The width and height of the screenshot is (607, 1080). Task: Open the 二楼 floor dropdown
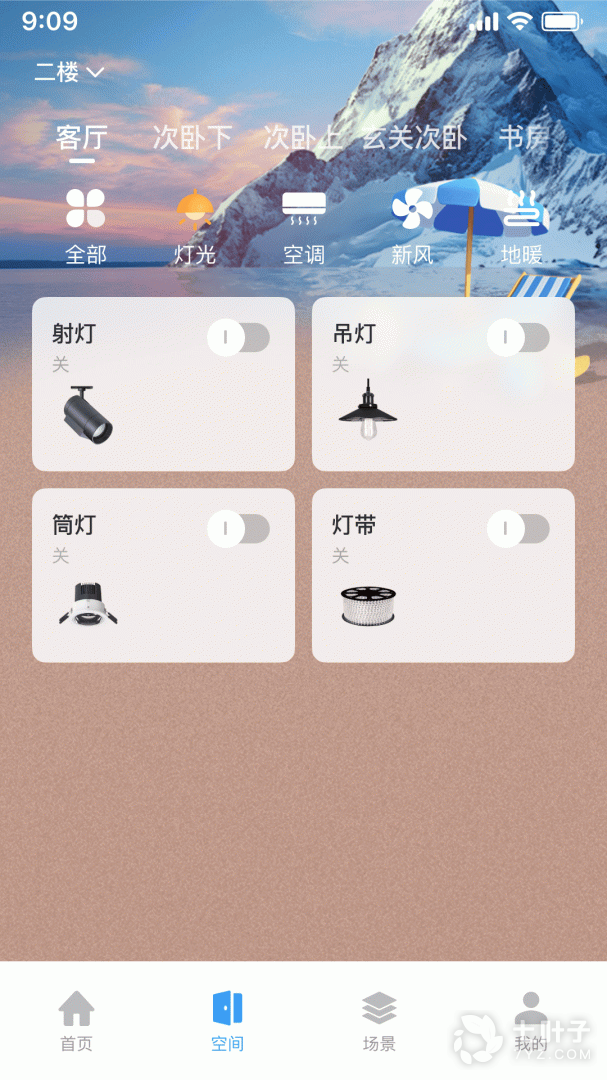tap(70, 72)
